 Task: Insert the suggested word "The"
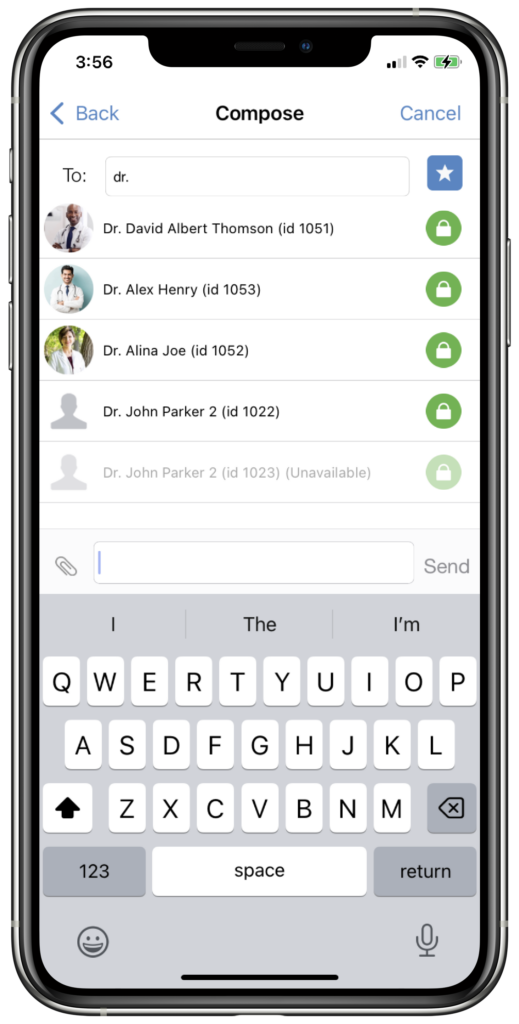point(259,624)
